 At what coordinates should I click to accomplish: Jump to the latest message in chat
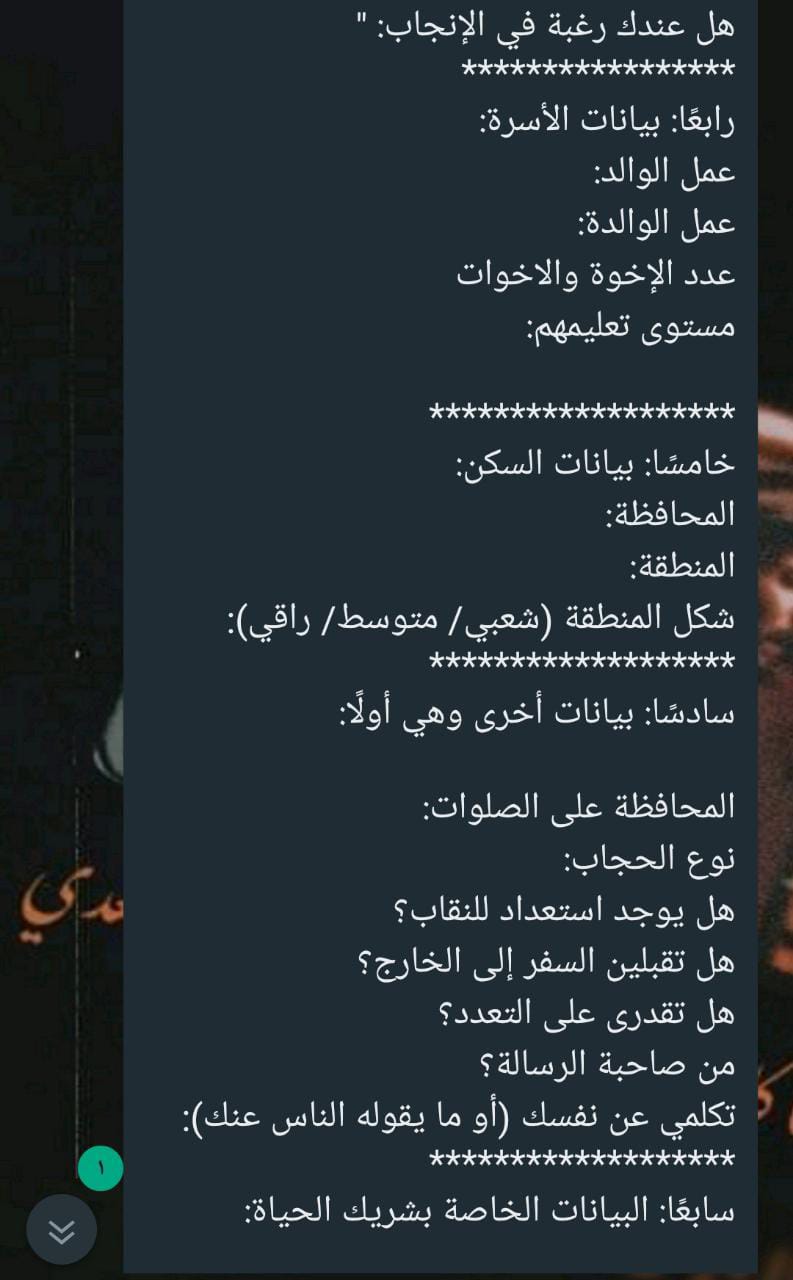[x=62, y=1230]
